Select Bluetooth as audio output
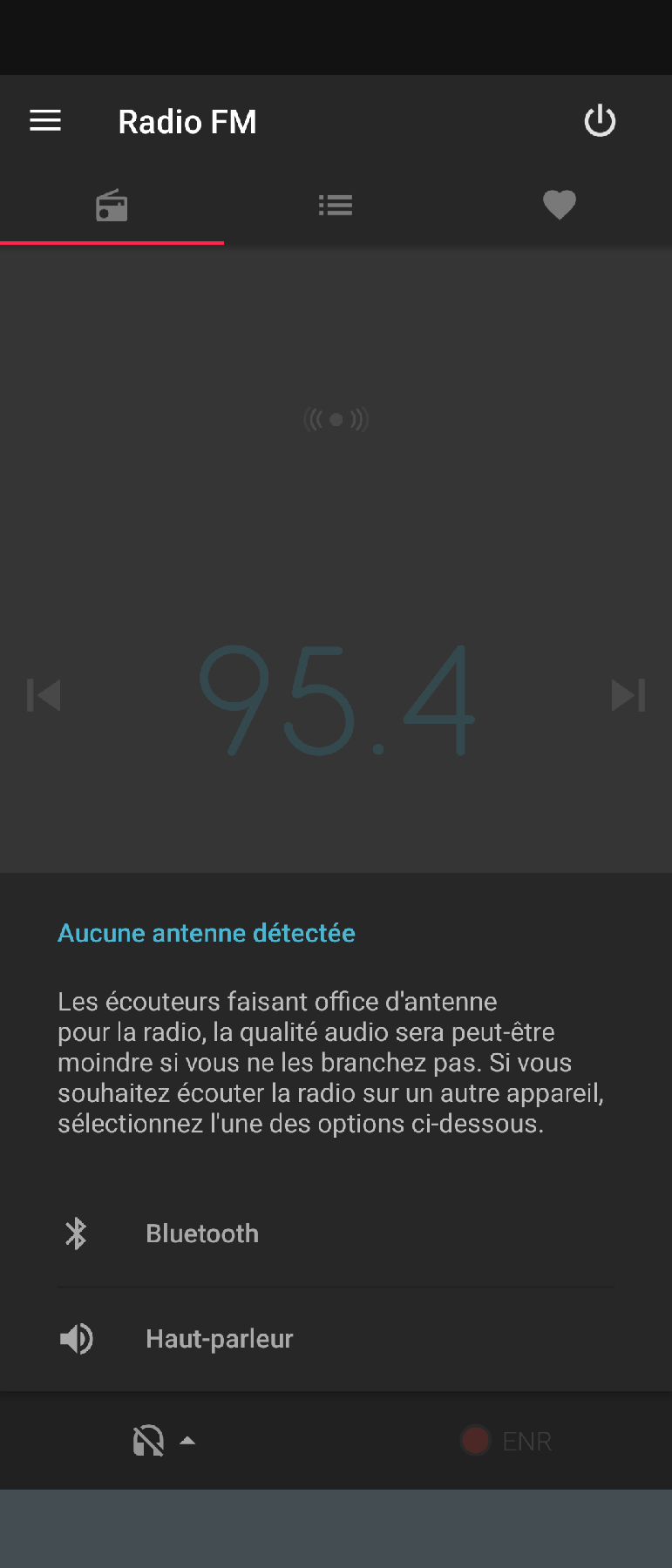This screenshot has width=672, height=1568. click(202, 1233)
